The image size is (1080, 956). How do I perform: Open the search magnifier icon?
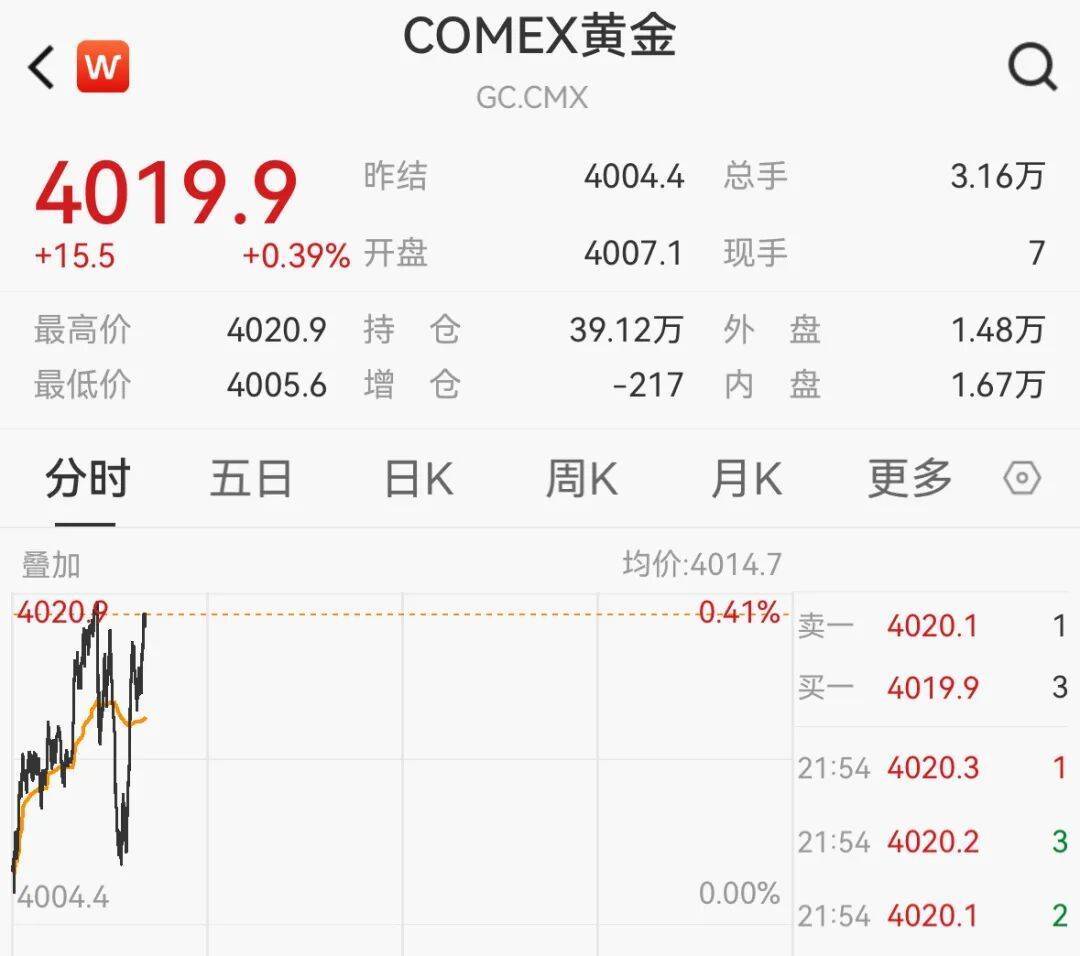tap(1031, 68)
